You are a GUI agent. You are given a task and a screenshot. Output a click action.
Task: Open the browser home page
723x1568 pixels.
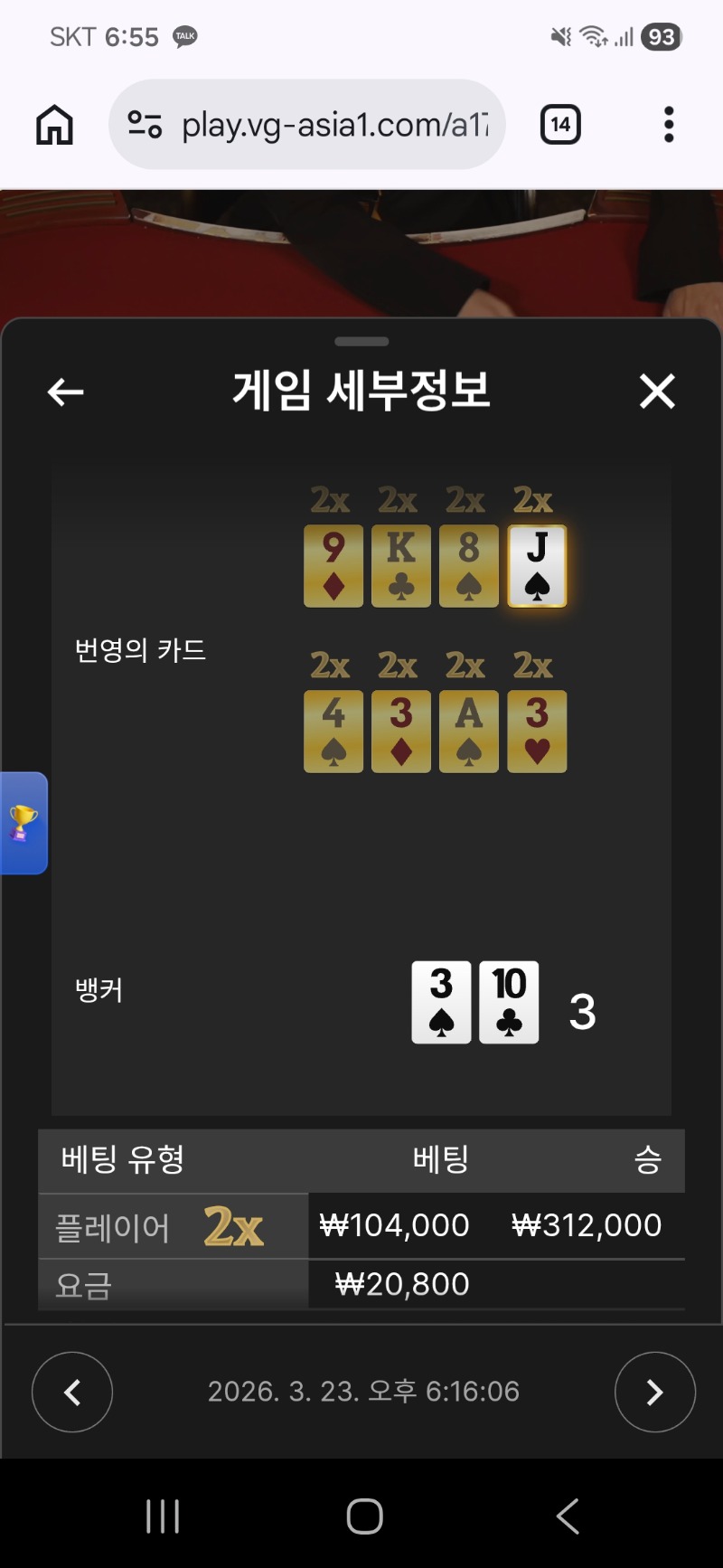click(54, 125)
